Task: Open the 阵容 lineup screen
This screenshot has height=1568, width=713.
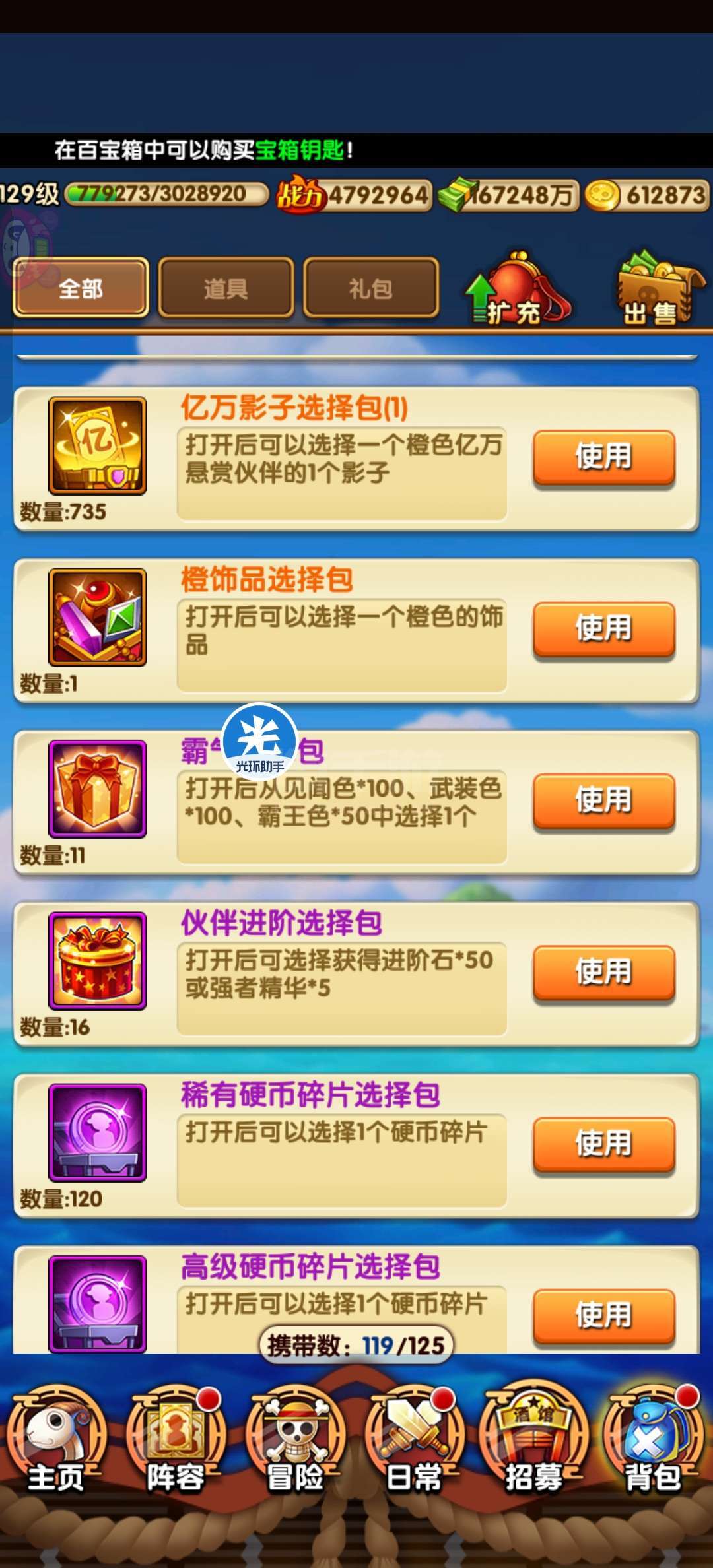Action: pyautogui.click(x=176, y=1440)
